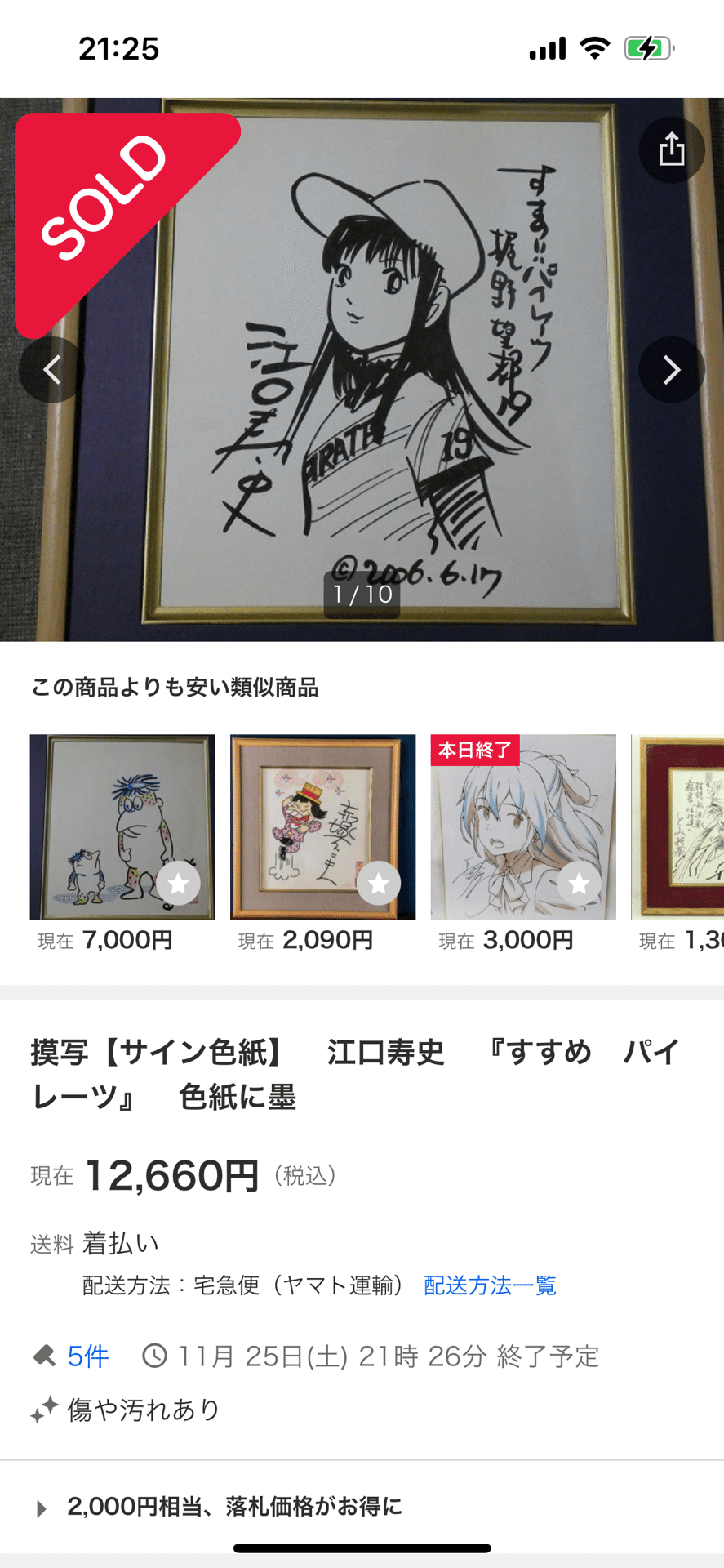Share this auction listing

(x=671, y=149)
